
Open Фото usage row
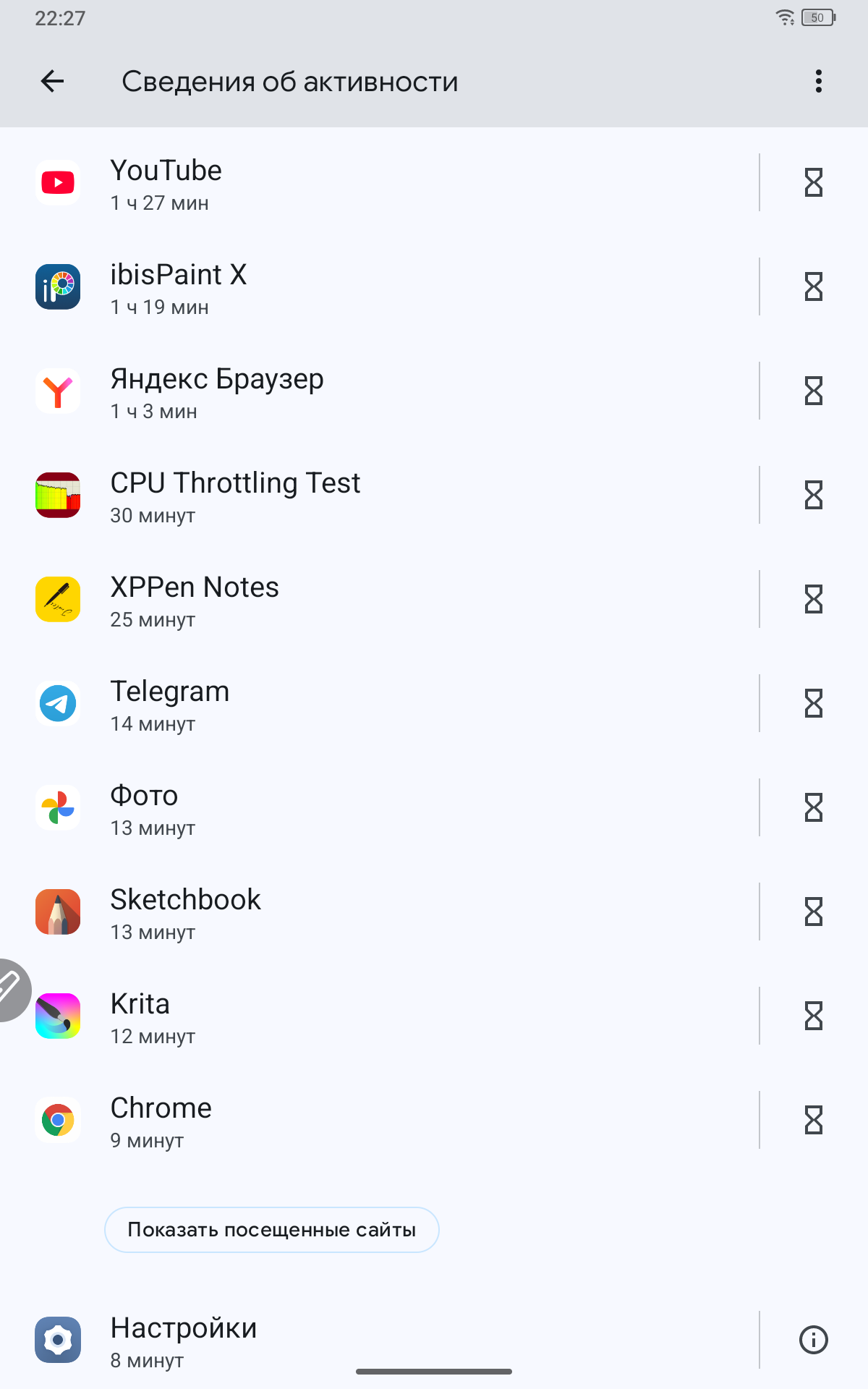(x=362, y=808)
